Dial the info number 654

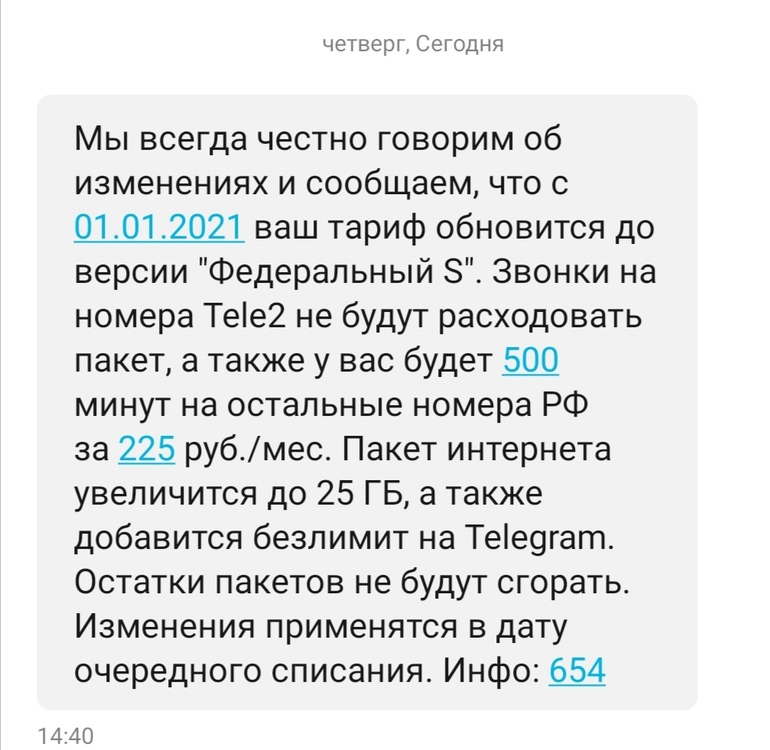[x=577, y=671]
